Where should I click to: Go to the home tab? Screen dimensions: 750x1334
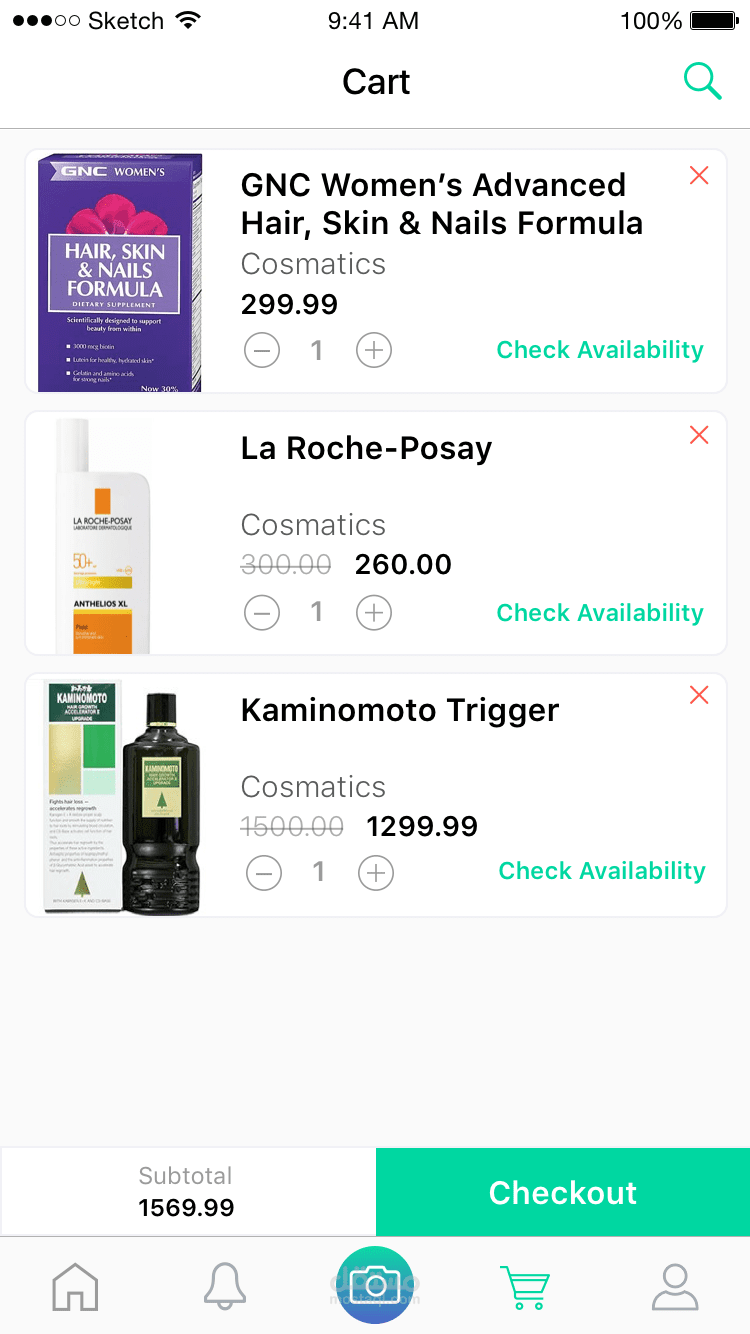[x=75, y=1286]
